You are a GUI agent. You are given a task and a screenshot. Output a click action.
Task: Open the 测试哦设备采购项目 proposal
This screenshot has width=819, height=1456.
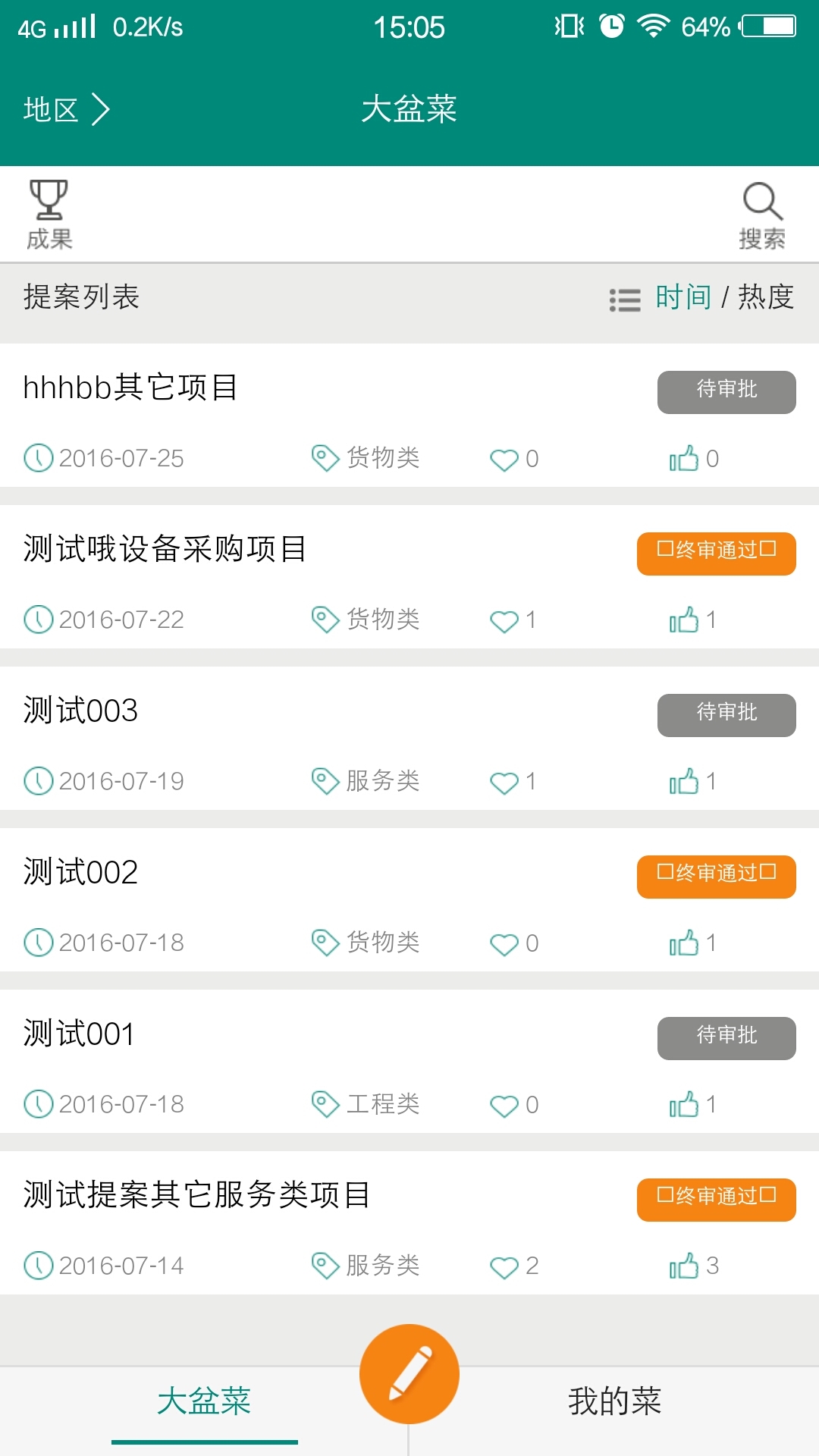pos(165,549)
